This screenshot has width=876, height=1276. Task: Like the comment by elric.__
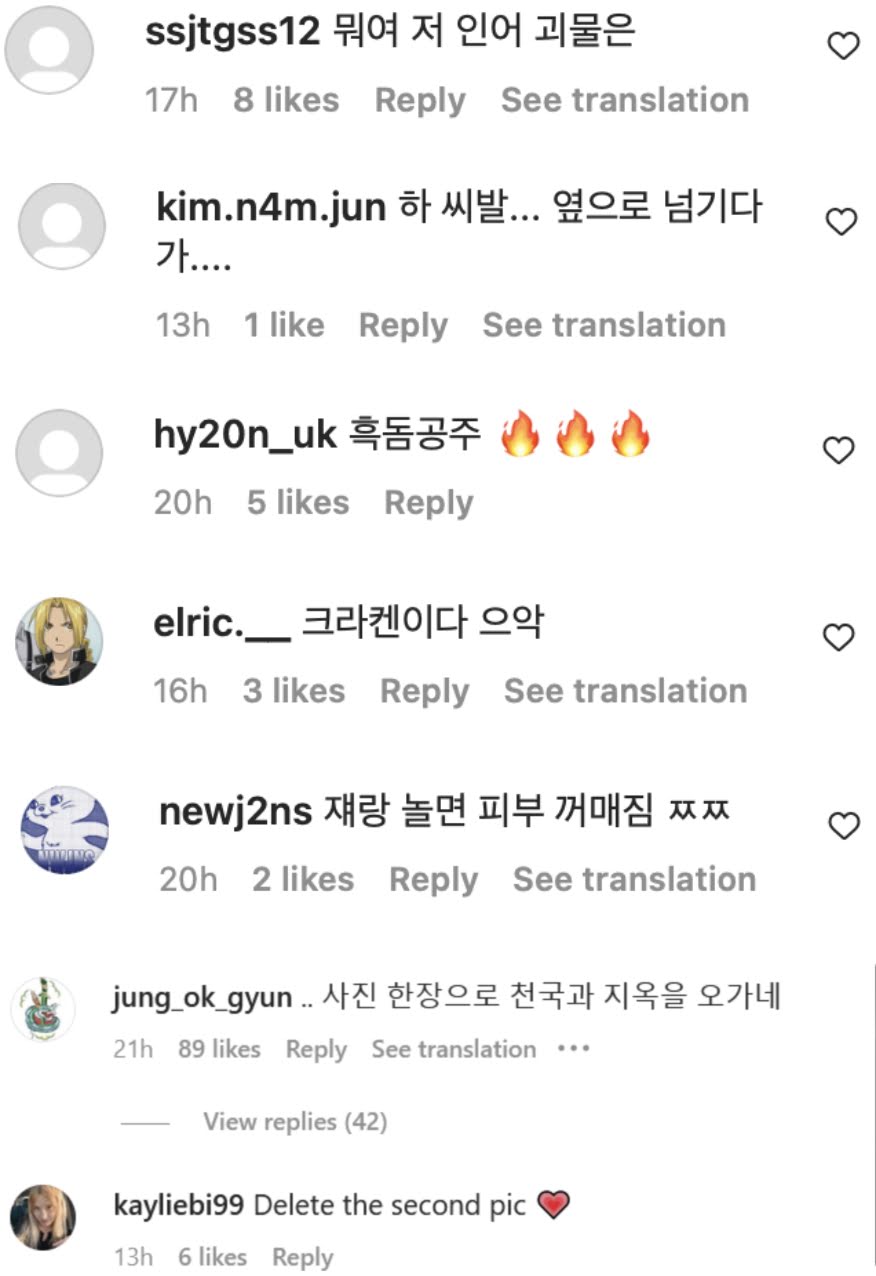pos(838,637)
